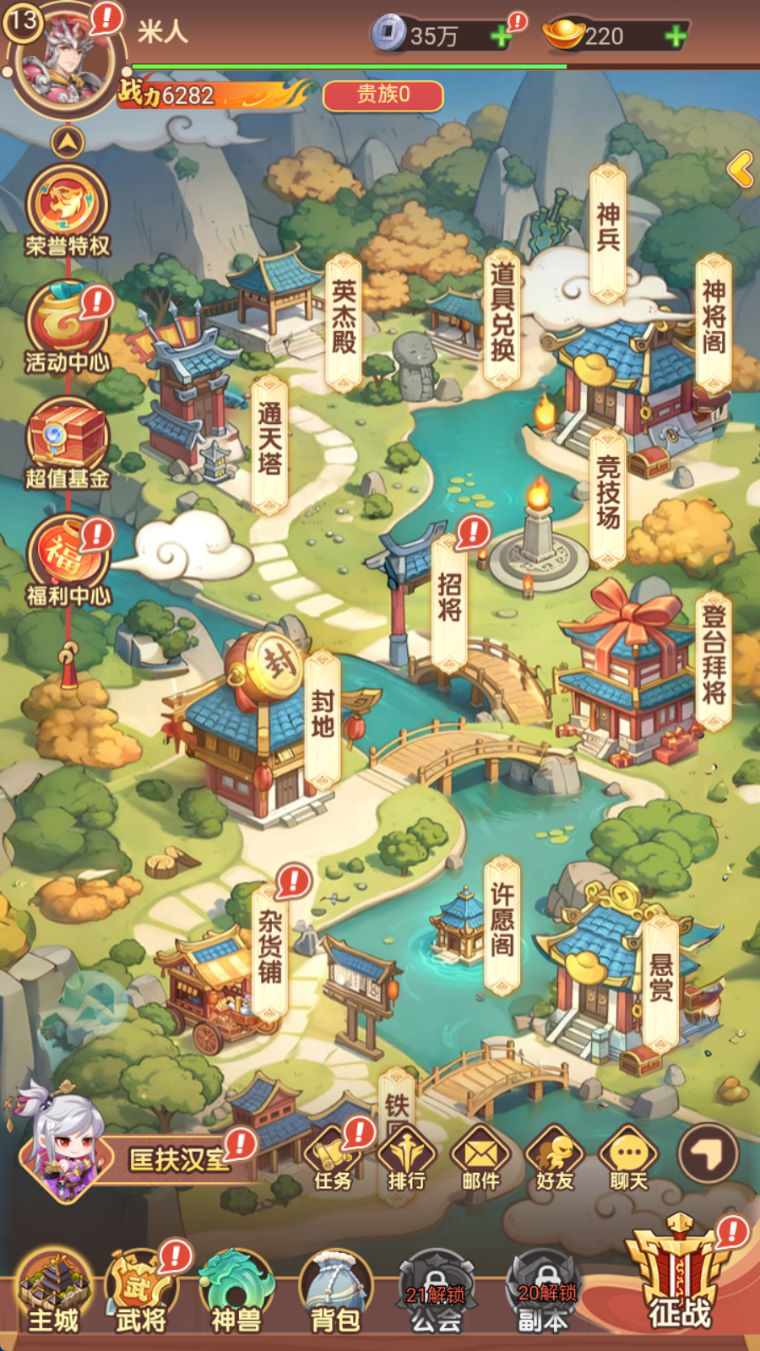Viewport: 760px width, 1351px height.
Task: Open 福利中心 welfare center
Action: click(x=67, y=555)
